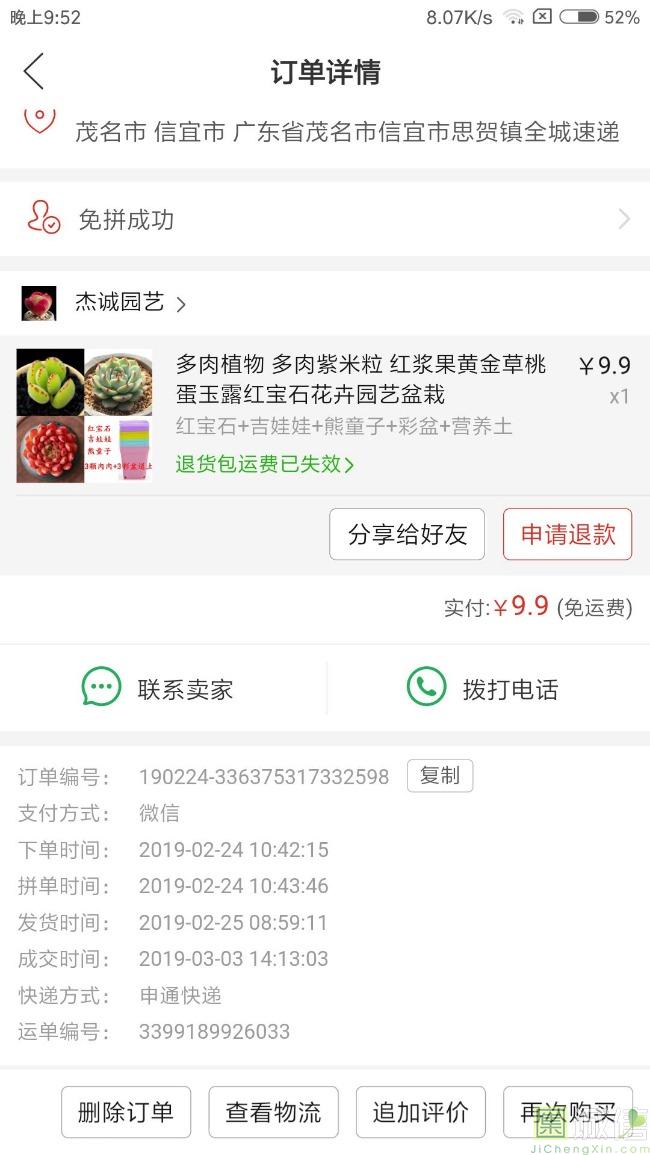
Task: Go back from the order details page
Action: click(34, 72)
